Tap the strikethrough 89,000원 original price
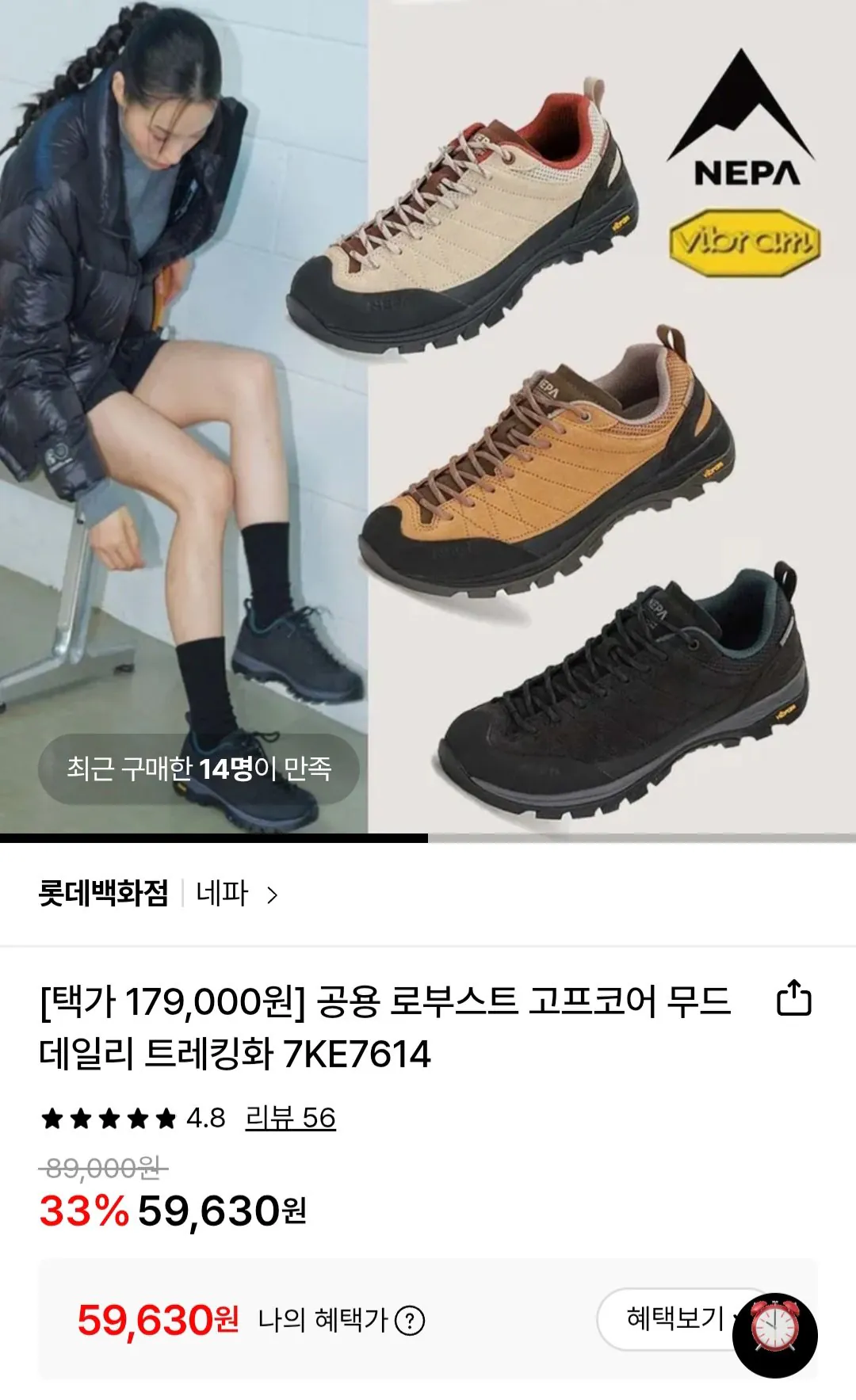856x1400 pixels. click(103, 1169)
